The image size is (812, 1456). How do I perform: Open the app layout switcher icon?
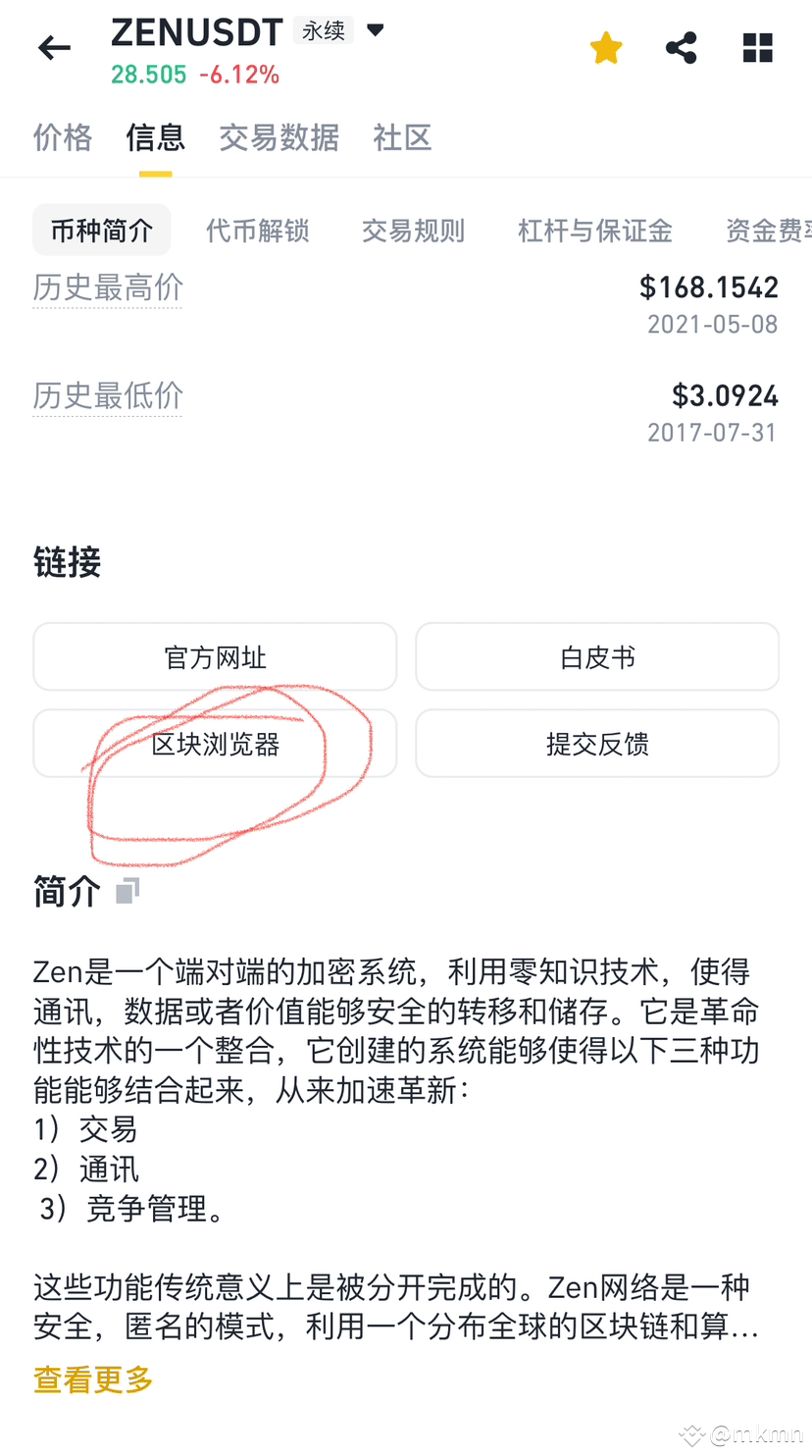pyautogui.click(x=757, y=47)
